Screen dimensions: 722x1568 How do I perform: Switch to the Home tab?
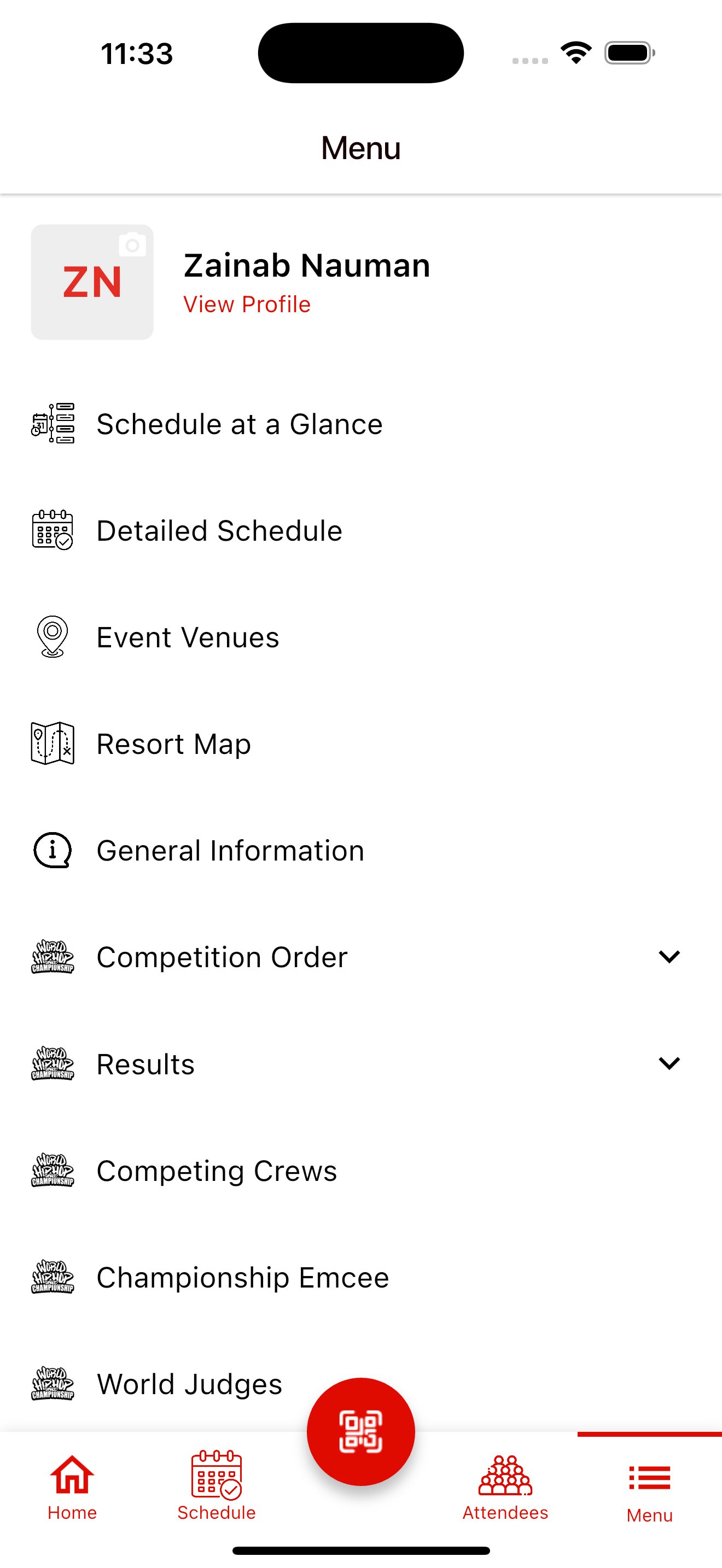coord(72,1487)
